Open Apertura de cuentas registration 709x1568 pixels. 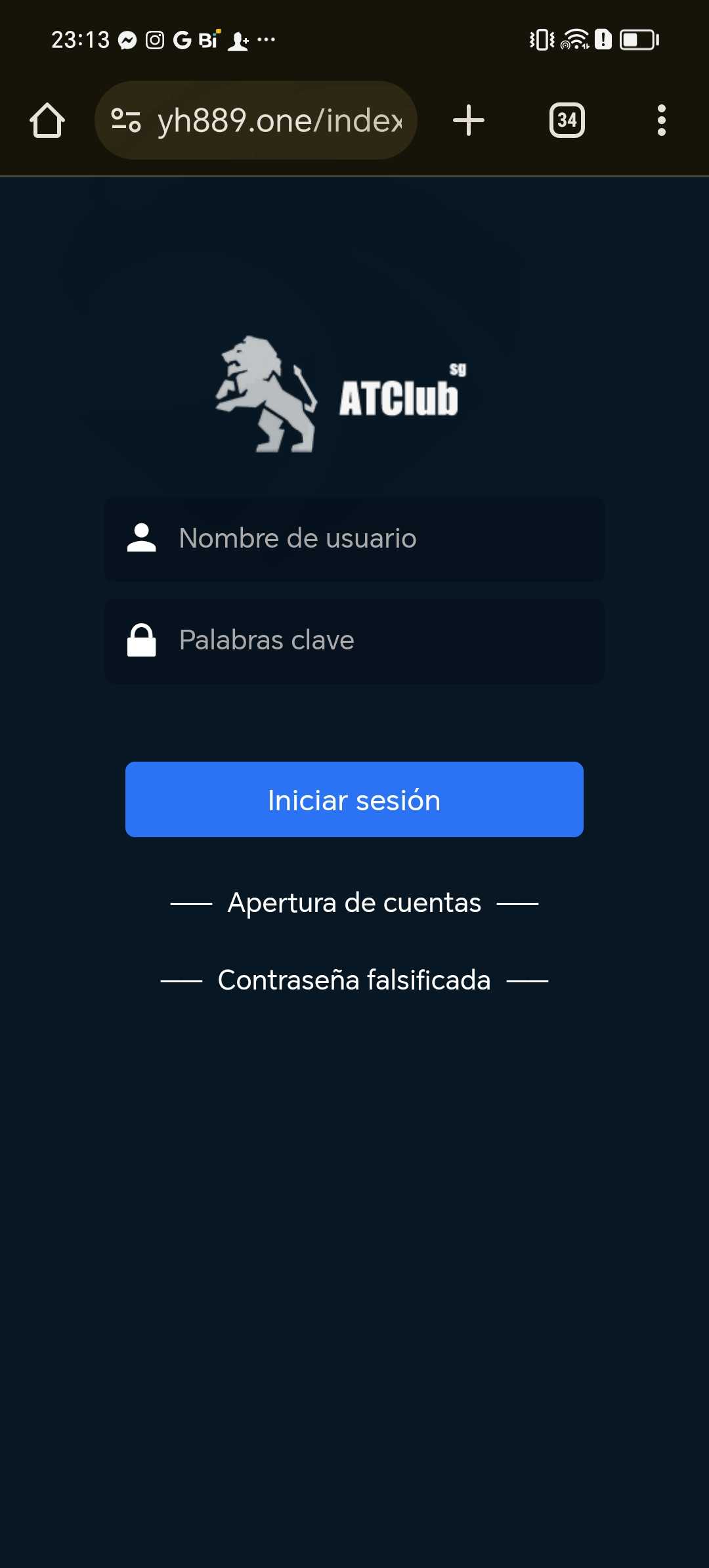(354, 904)
